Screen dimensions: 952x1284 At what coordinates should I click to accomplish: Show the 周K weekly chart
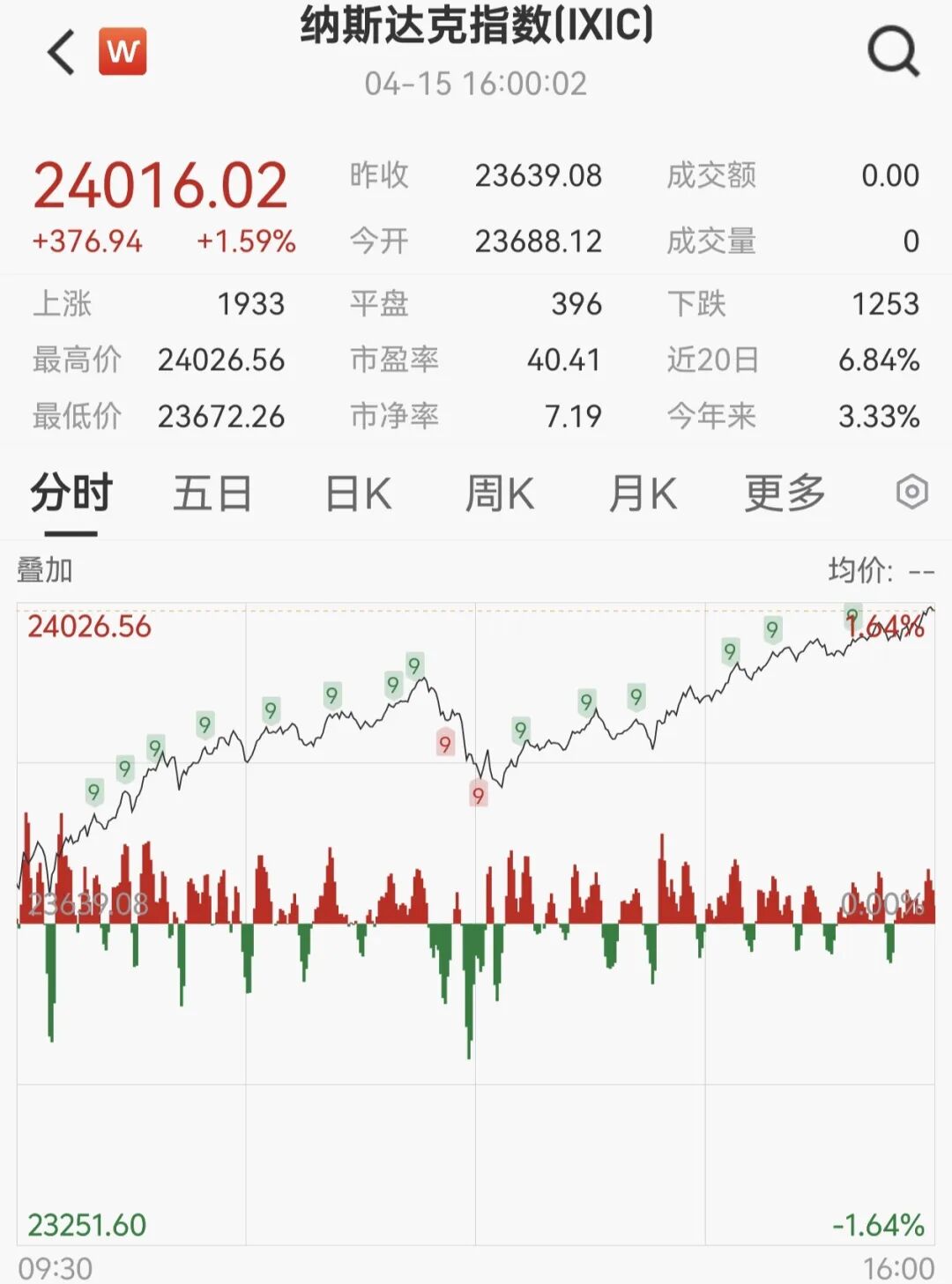[499, 493]
